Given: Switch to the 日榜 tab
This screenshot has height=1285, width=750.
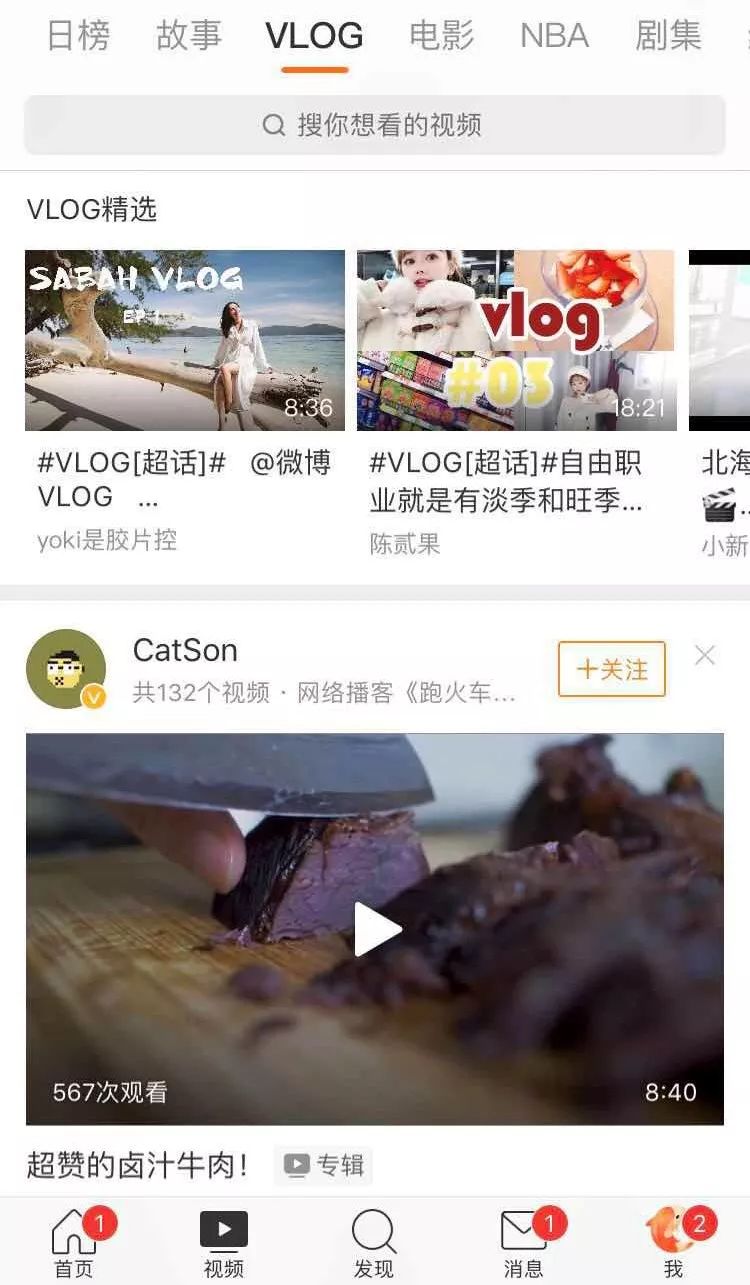Looking at the screenshot, I should [78, 36].
